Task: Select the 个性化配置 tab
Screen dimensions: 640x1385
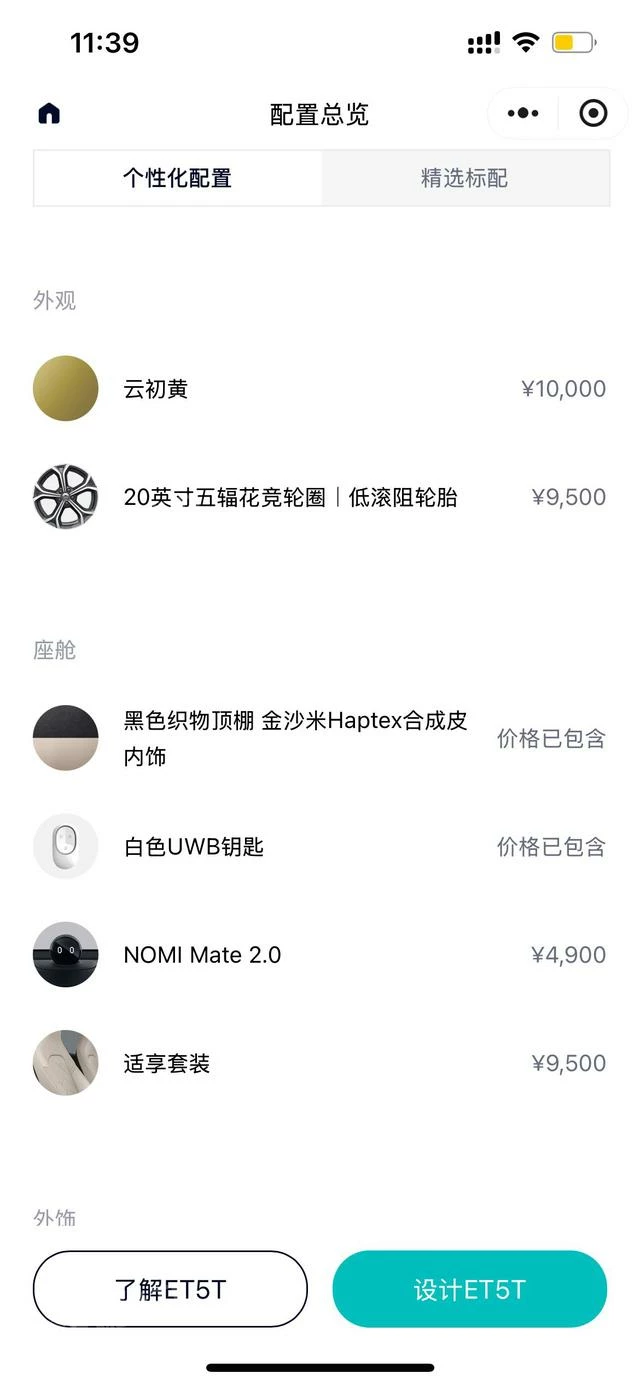Action: click(x=178, y=178)
